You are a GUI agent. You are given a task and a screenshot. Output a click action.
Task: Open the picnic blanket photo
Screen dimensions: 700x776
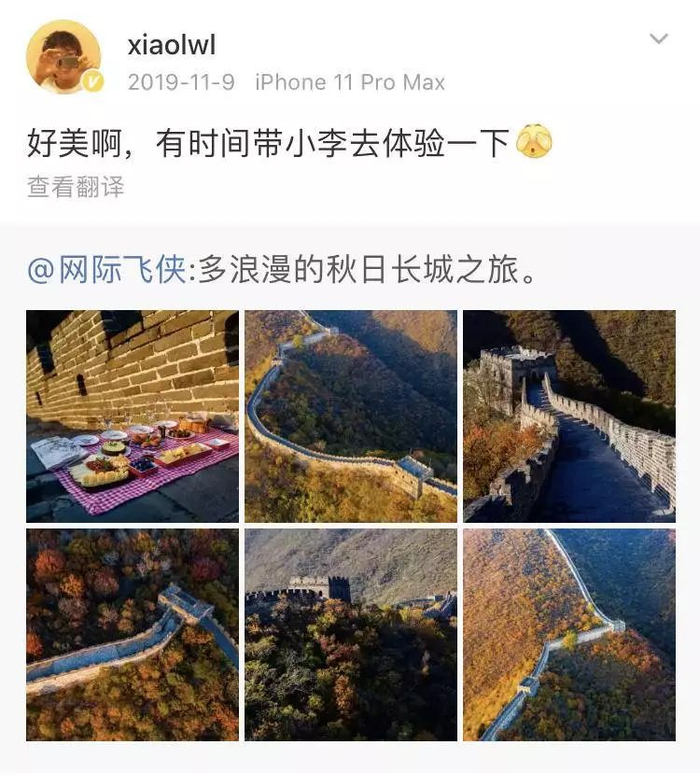132,416
